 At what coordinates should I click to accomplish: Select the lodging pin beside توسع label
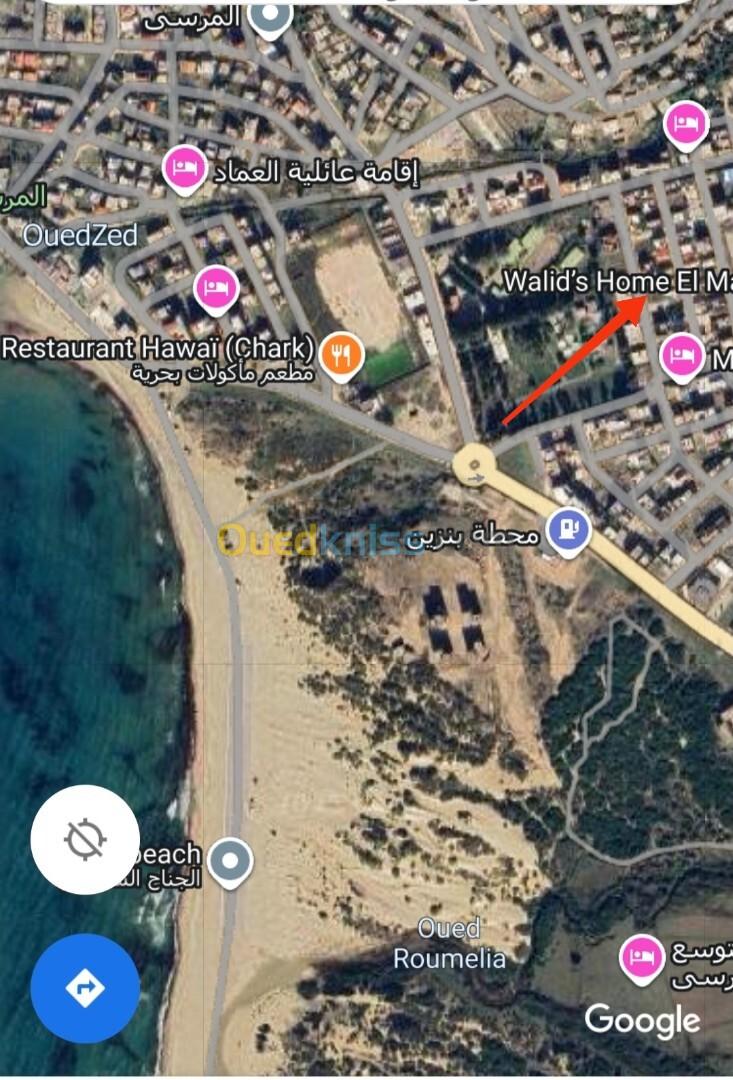[x=642, y=957]
